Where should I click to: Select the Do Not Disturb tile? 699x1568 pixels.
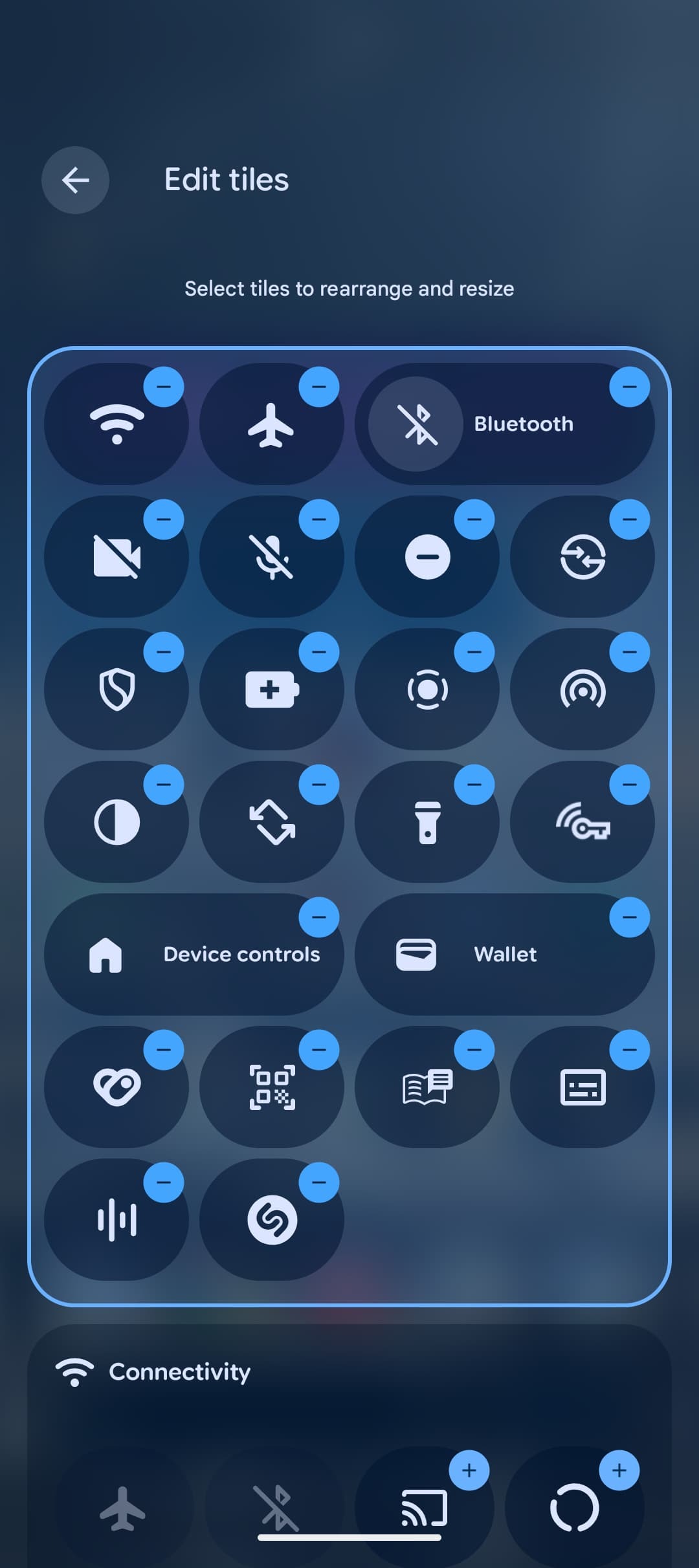(427, 556)
